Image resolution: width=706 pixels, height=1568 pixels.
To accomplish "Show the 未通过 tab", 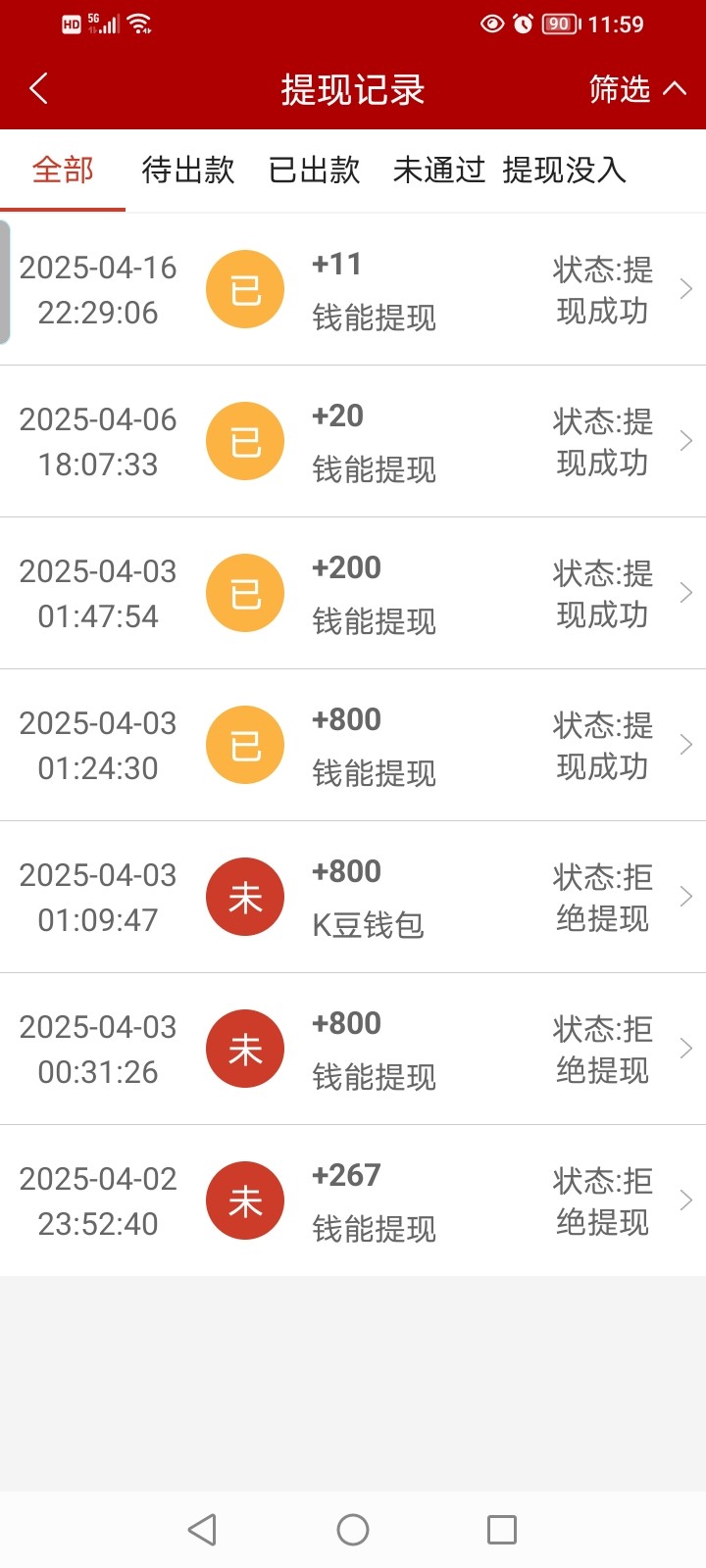I will [x=438, y=171].
